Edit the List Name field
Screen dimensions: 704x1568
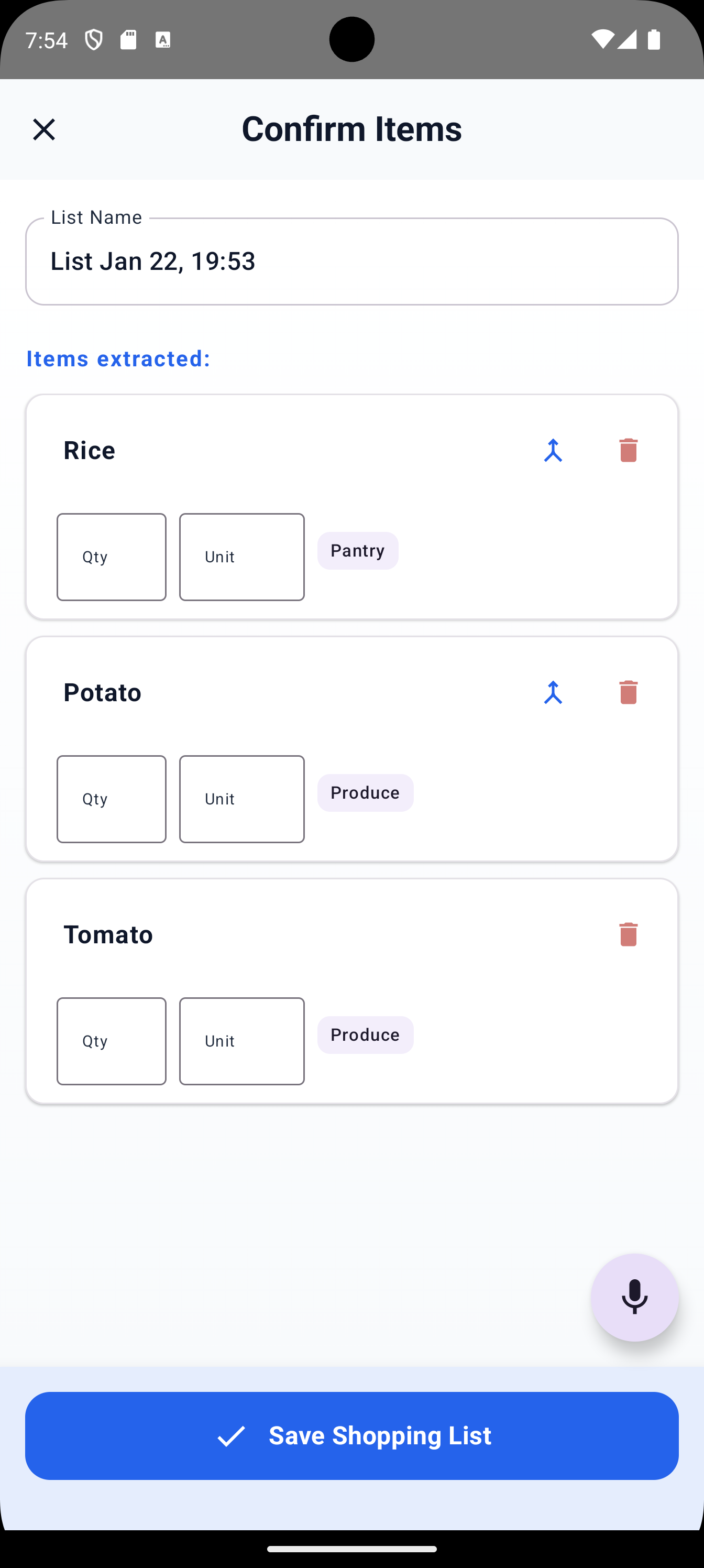(351, 261)
